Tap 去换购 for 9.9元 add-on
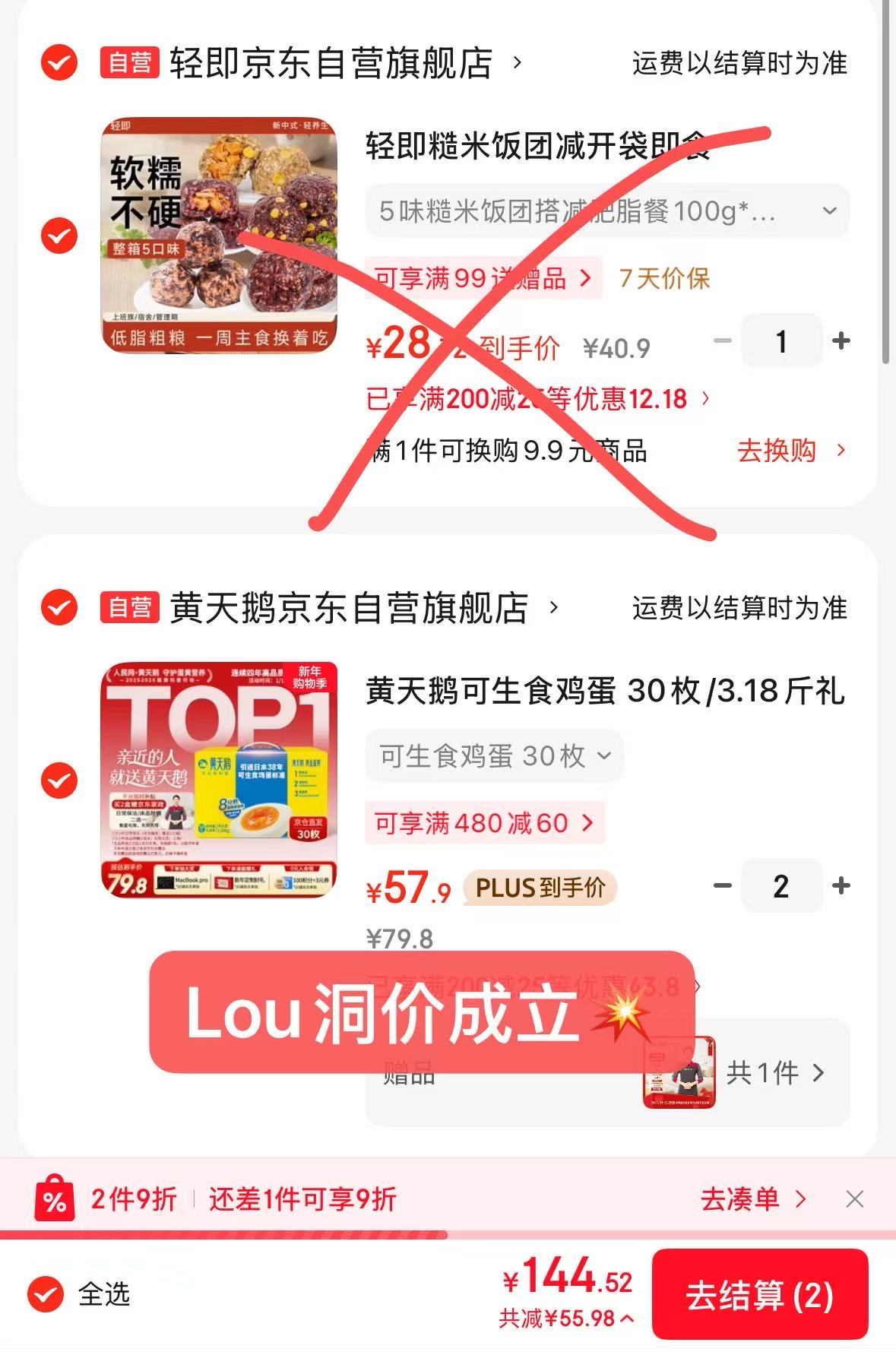896x1352 pixels. pos(790,451)
